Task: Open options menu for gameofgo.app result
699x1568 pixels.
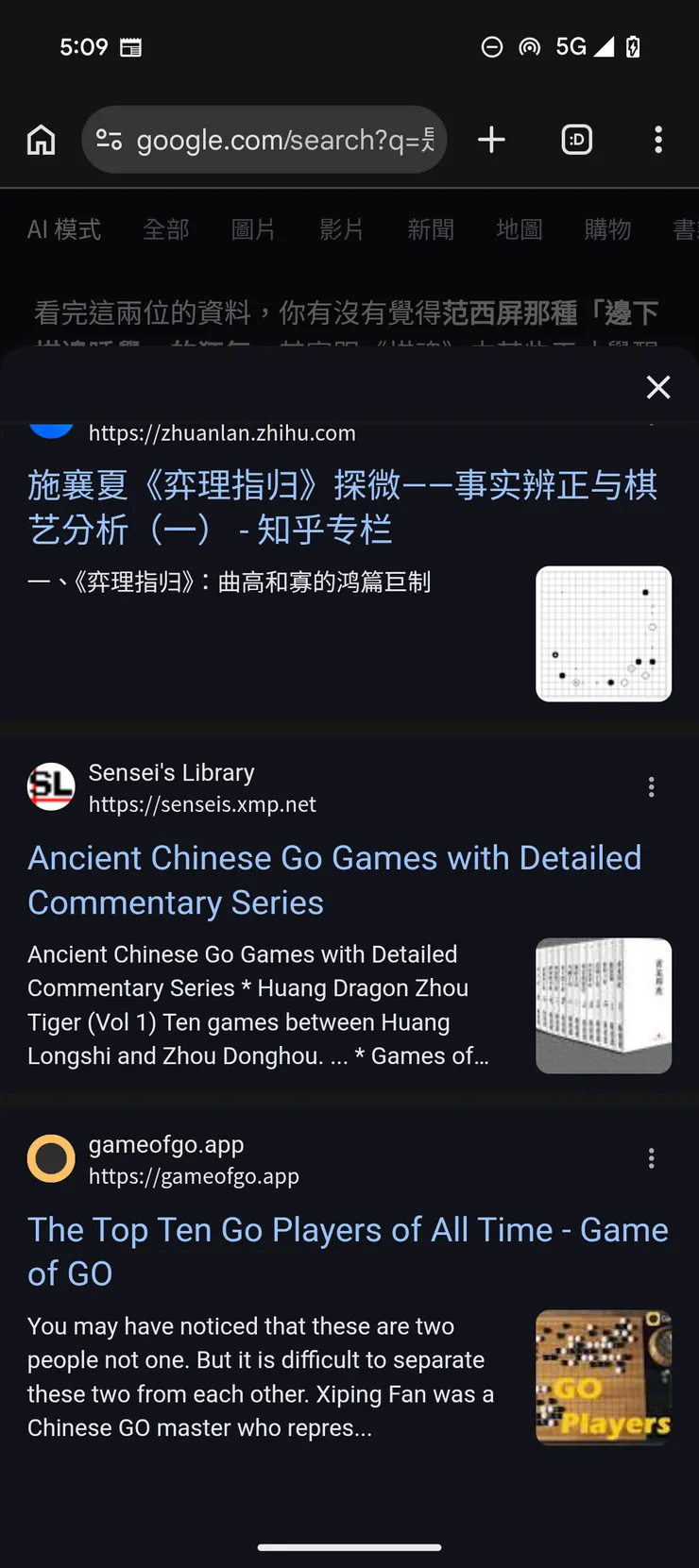Action: [651, 1158]
